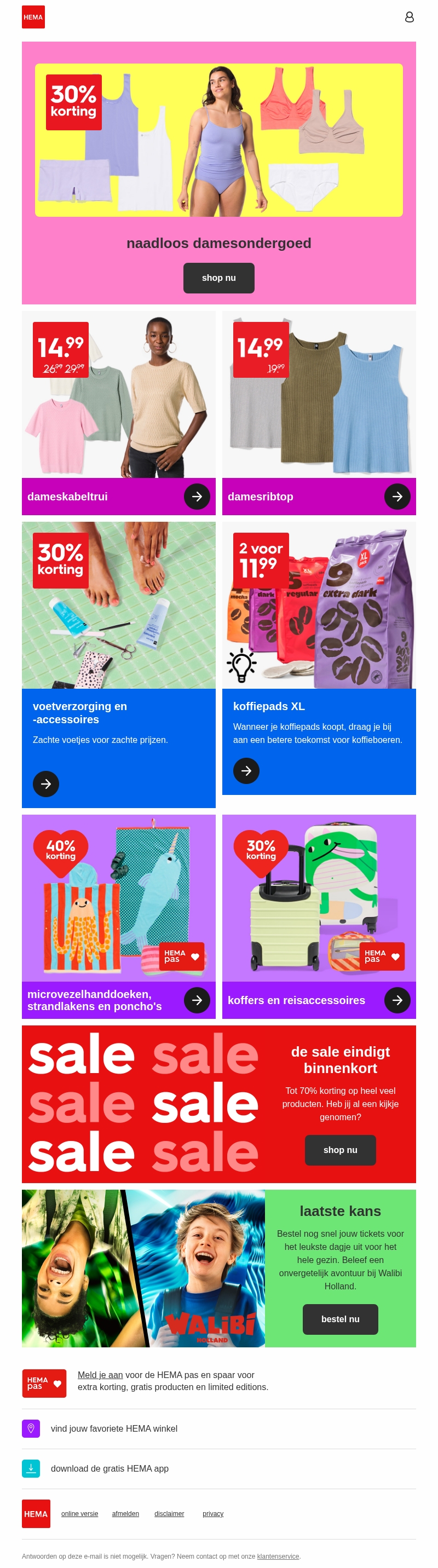Open the disclaimer link

169,1513
